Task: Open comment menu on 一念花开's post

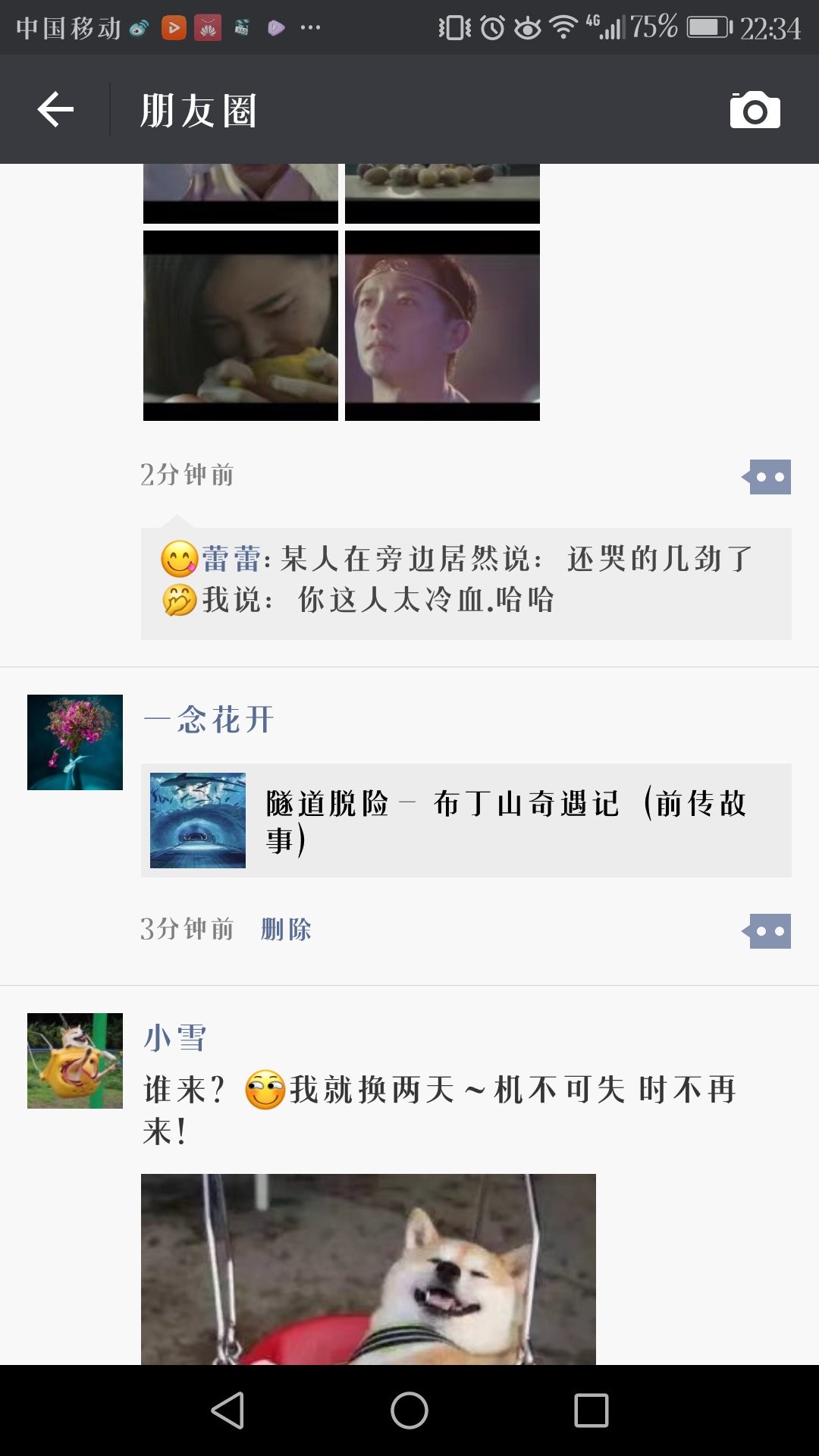Action: tap(768, 931)
